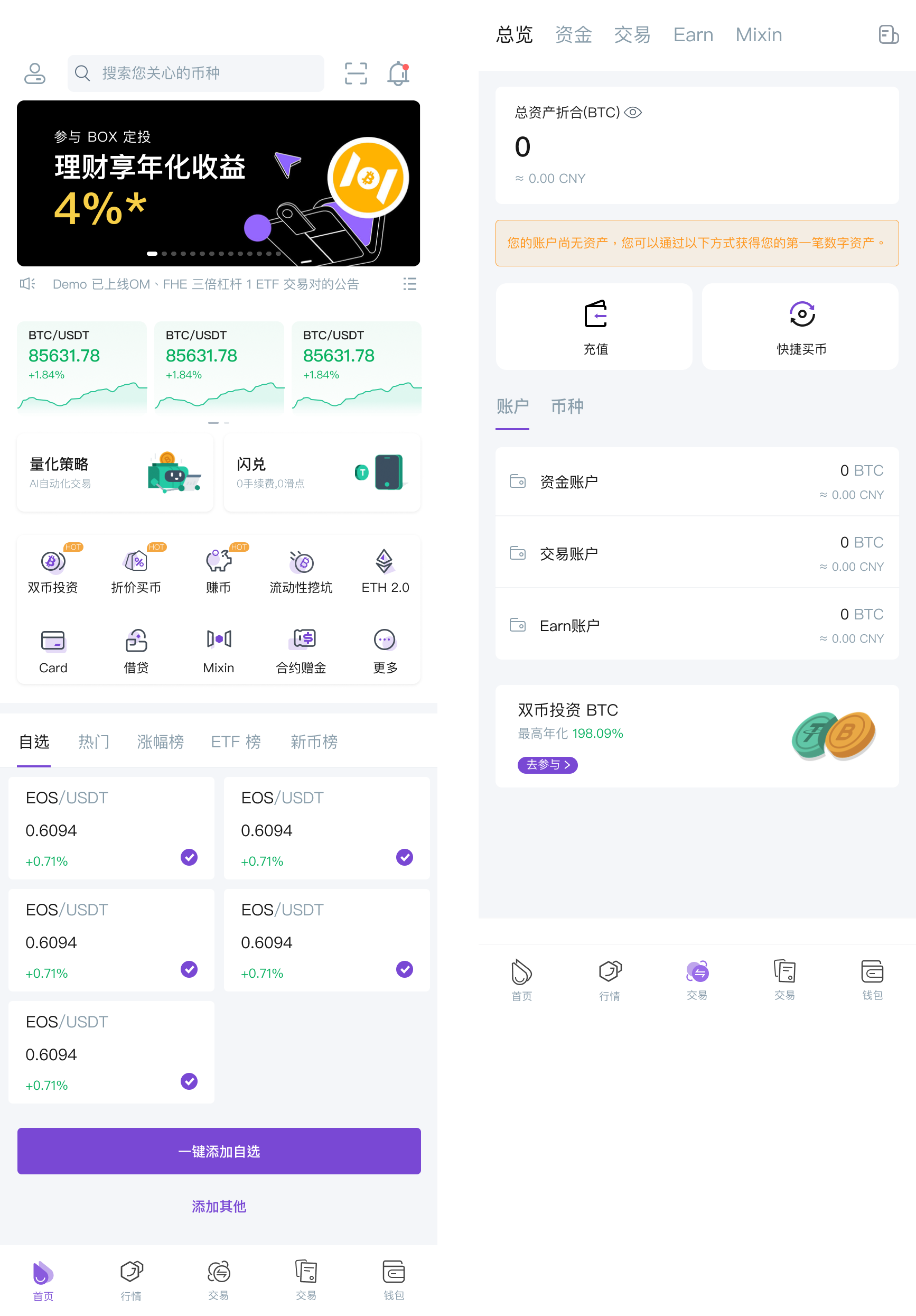
Task: Open the profile icon beside search bar
Action: 35,73
